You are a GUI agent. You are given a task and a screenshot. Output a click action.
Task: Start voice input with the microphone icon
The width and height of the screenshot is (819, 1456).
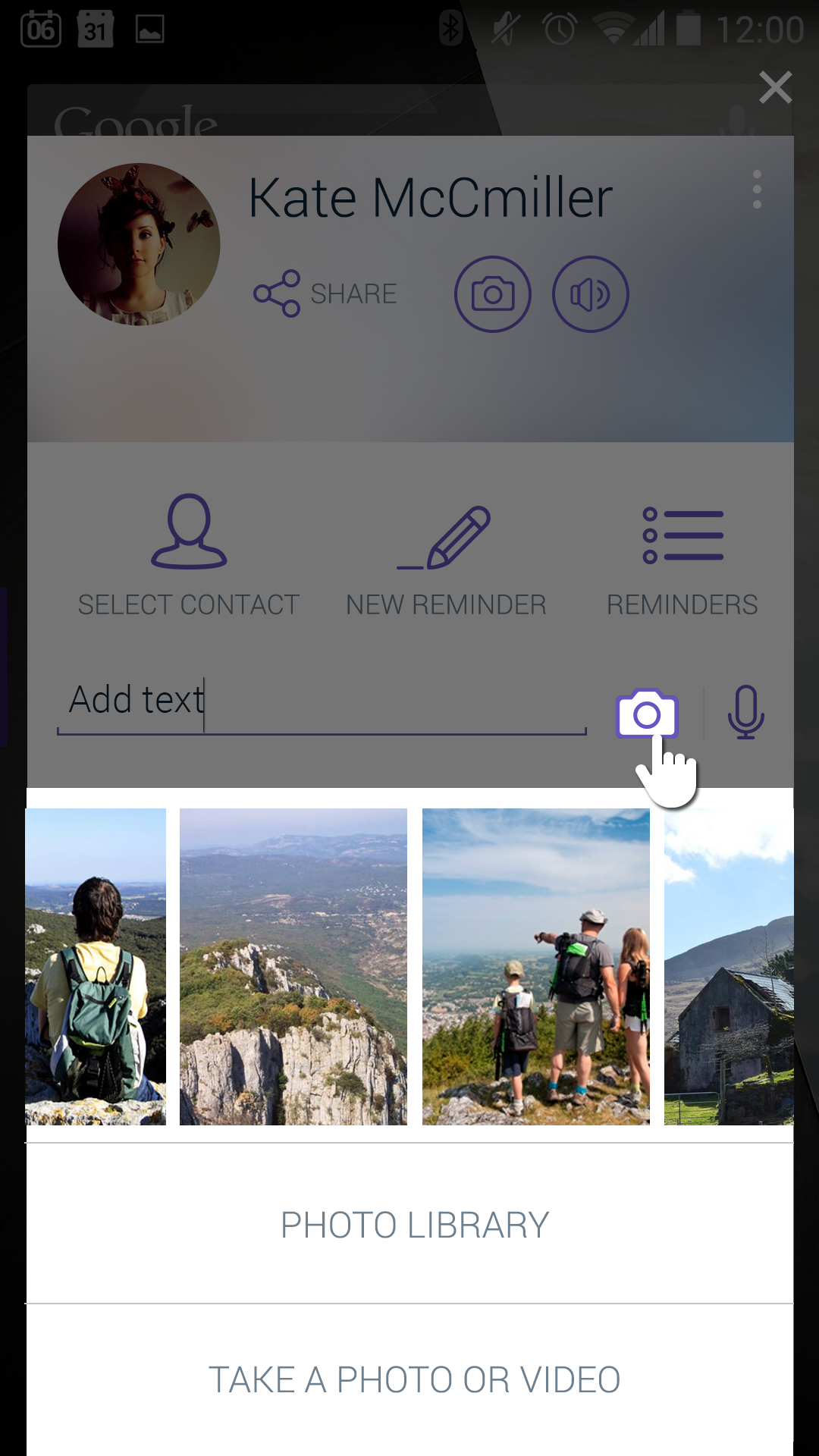click(745, 711)
